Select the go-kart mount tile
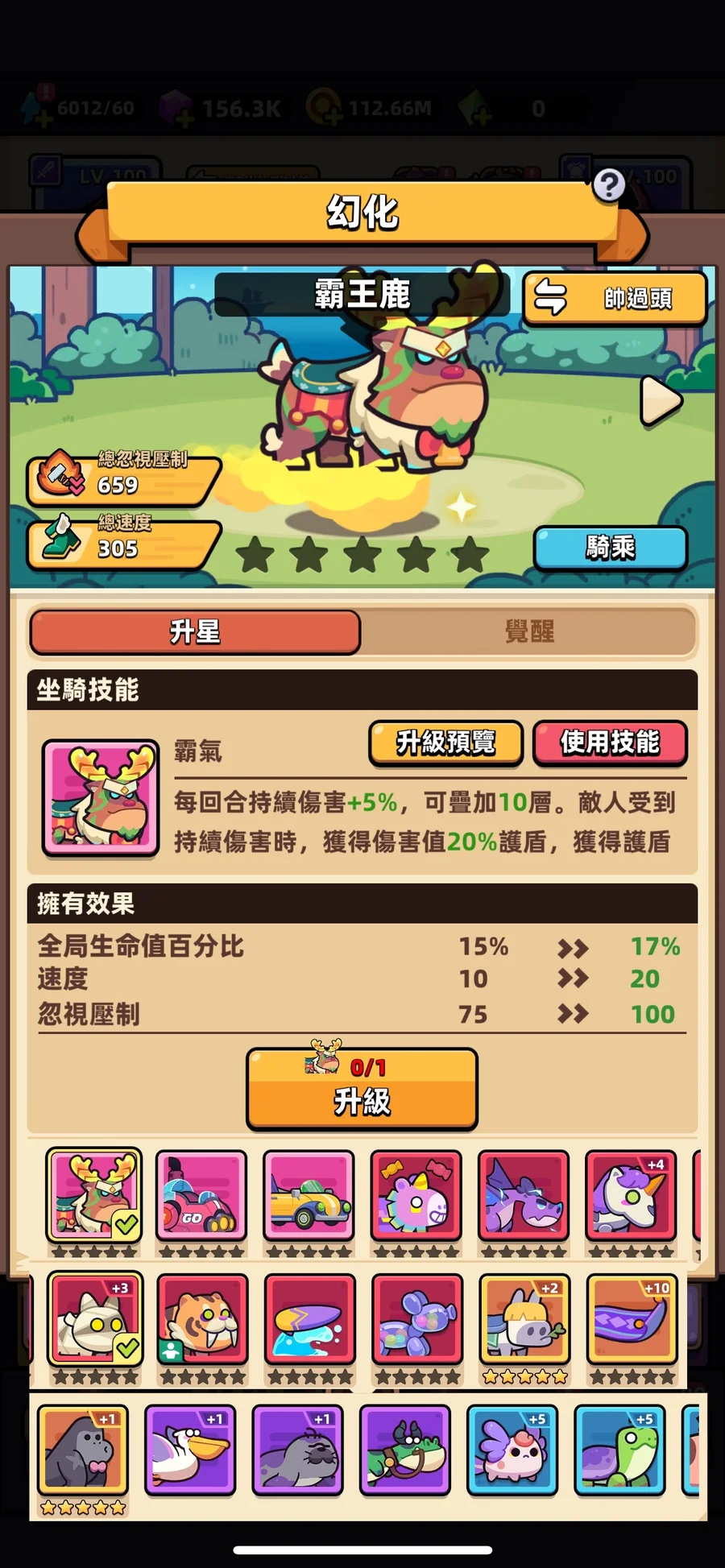725x1568 pixels. 201,1196
